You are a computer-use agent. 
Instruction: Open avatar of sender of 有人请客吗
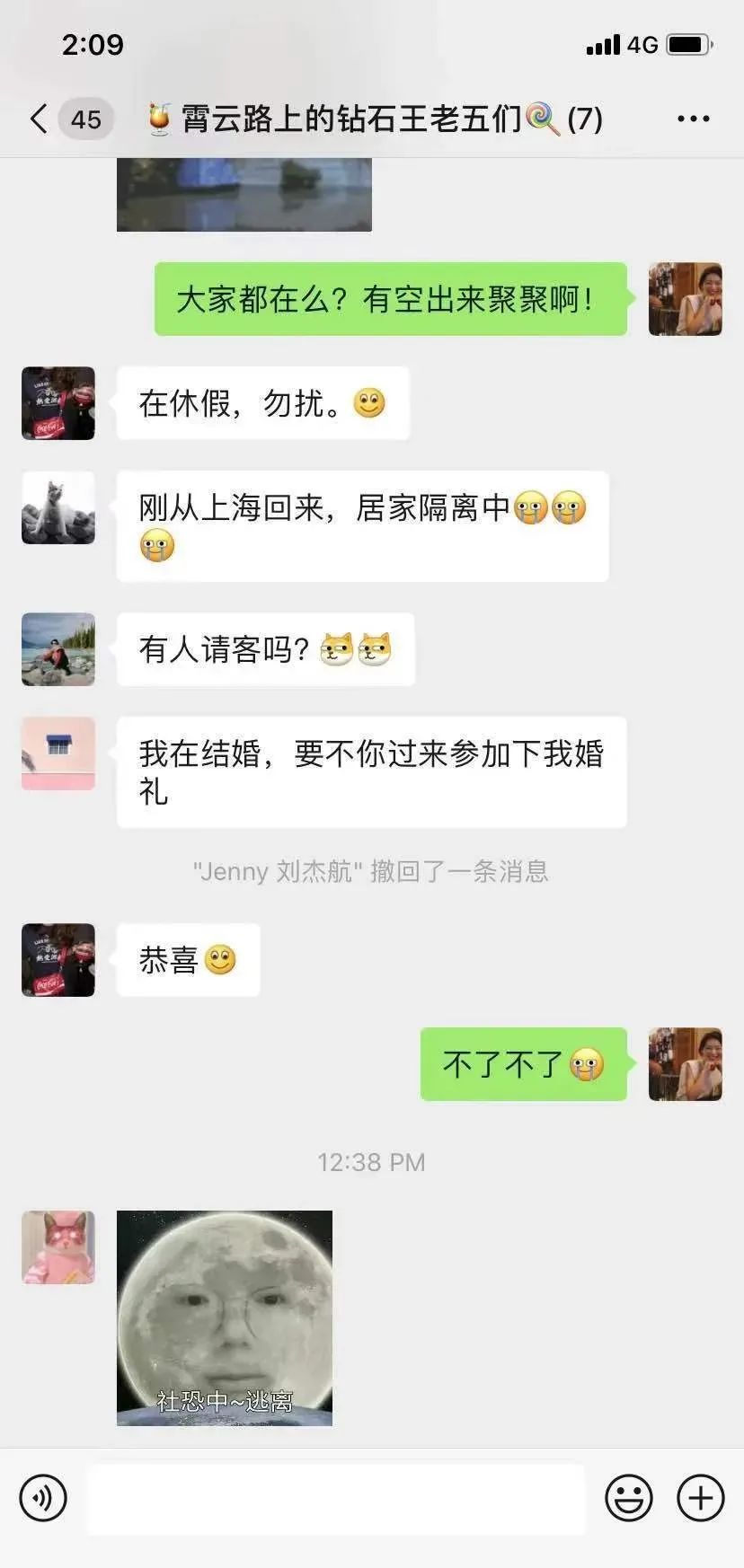(58, 649)
